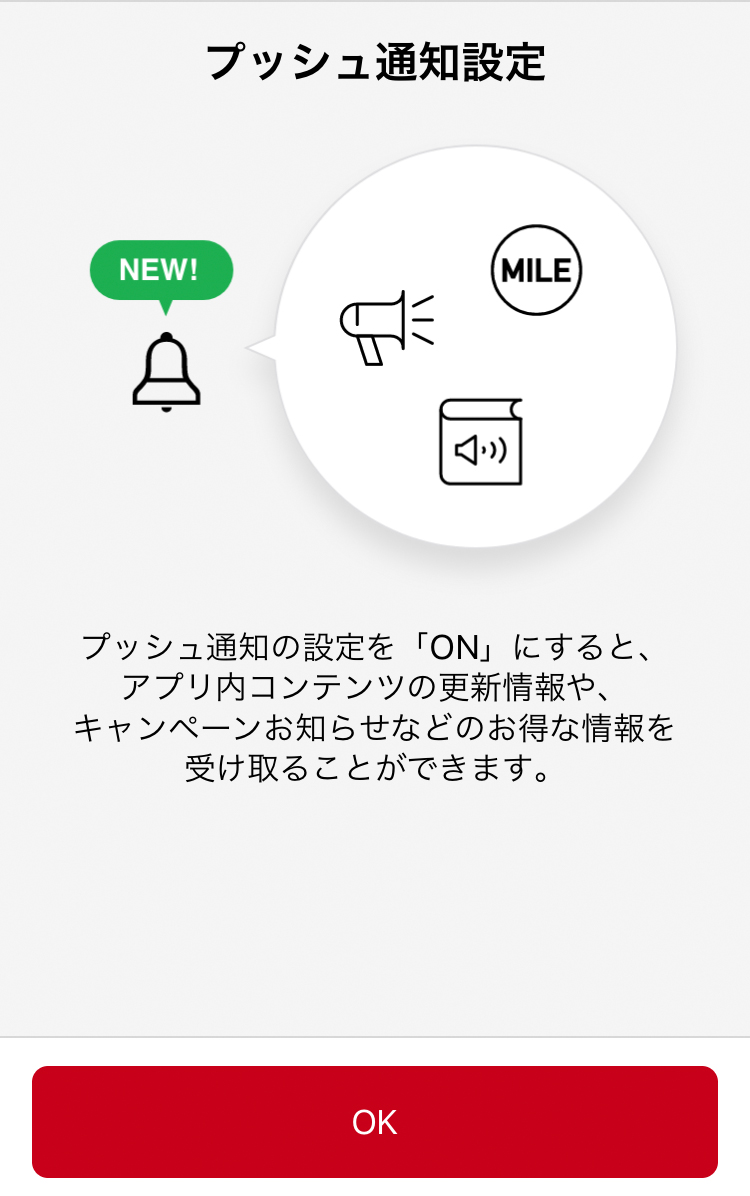Tap the green NEW! badge
This screenshot has height=1196, width=750.
tap(161, 268)
